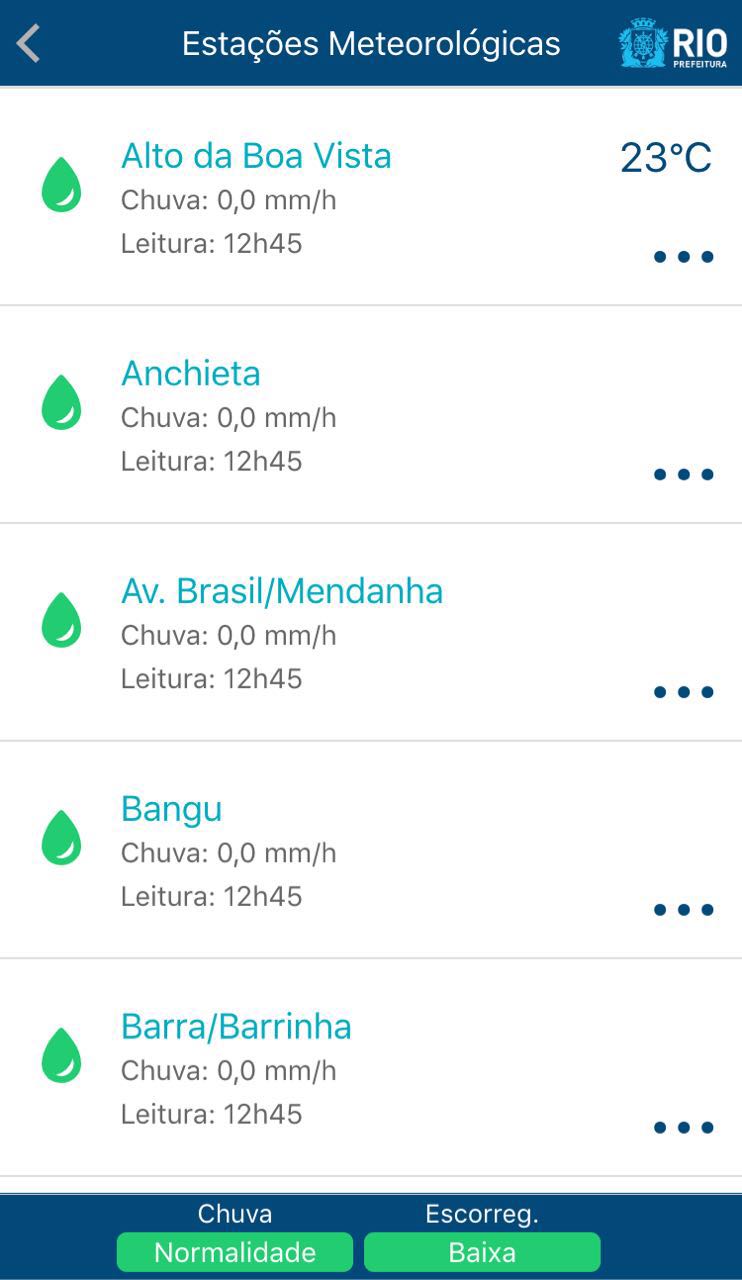Select the droplet icon beside Av. Brasil/Mendanha
Image resolution: width=742 pixels, height=1280 pixels.
tap(61, 620)
